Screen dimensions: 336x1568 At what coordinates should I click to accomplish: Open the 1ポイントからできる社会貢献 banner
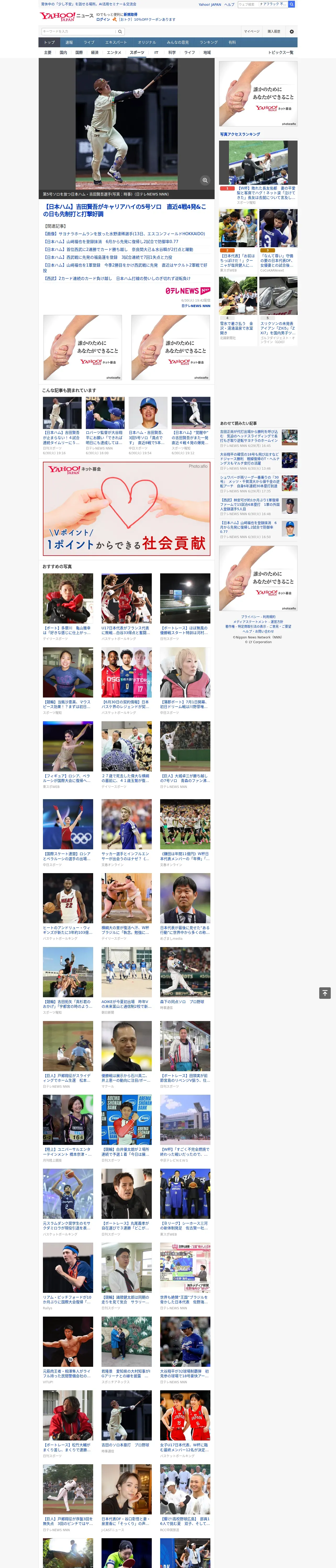coord(127,509)
